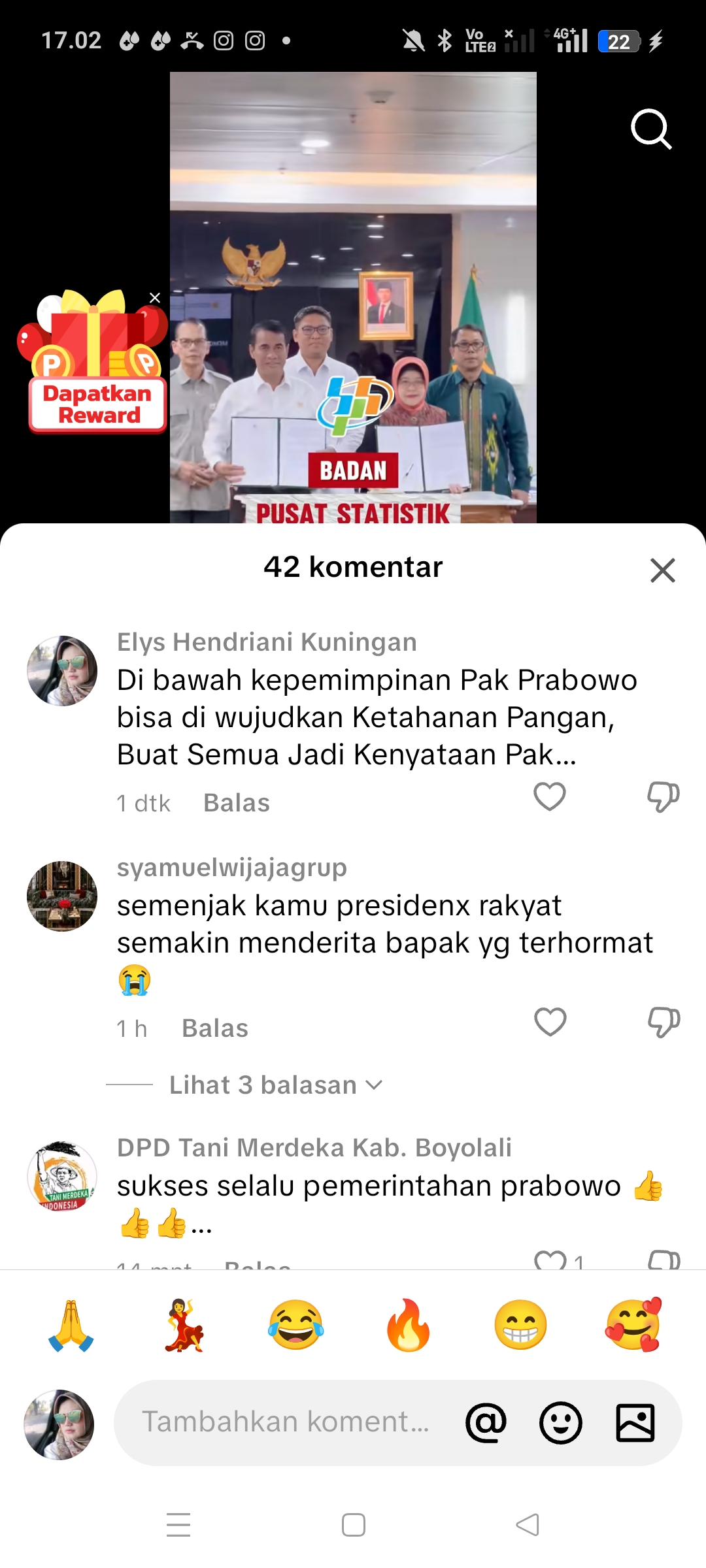The height and width of the screenshot is (1568, 706).
Task: Open search from the magnifier icon
Action: tap(651, 129)
